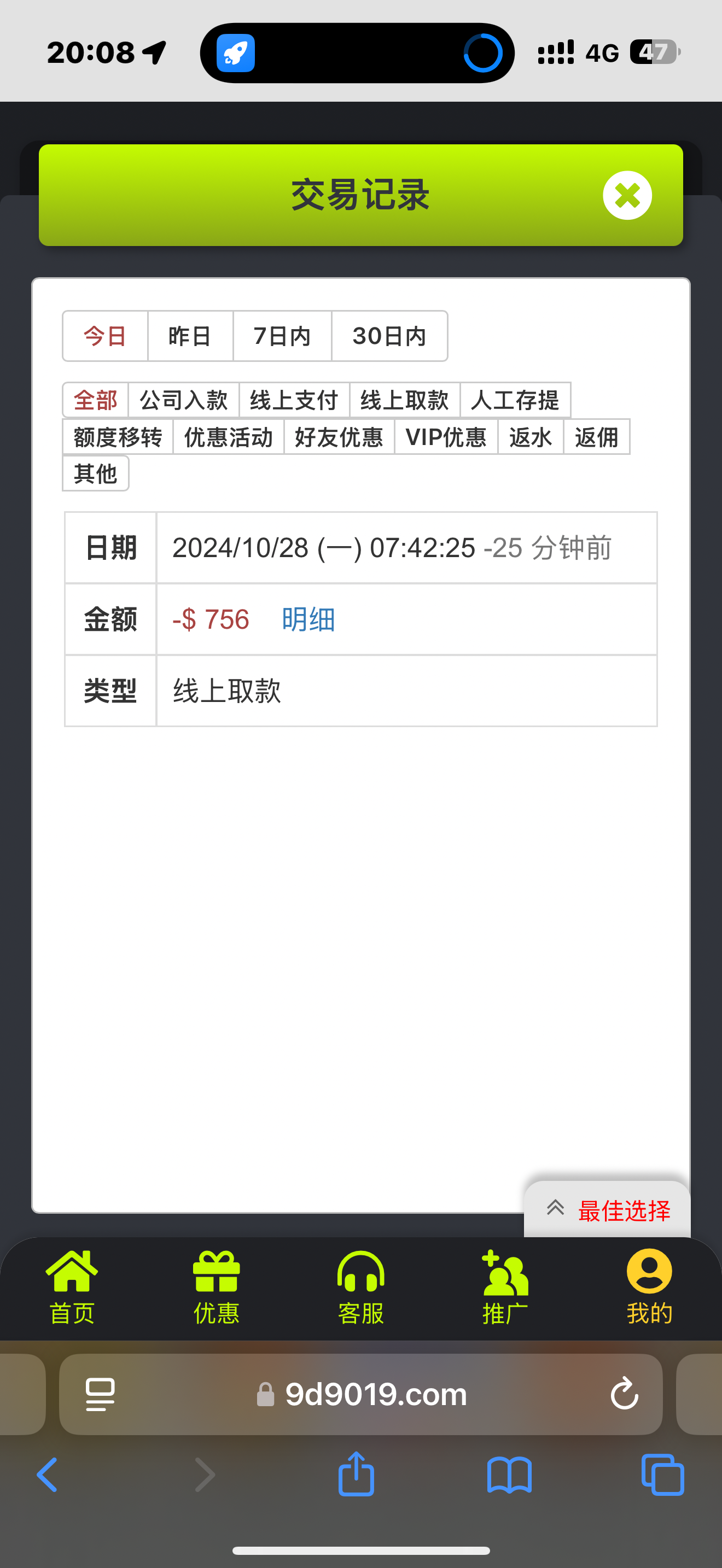Select the 人工存提 filter

click(515, 401)
